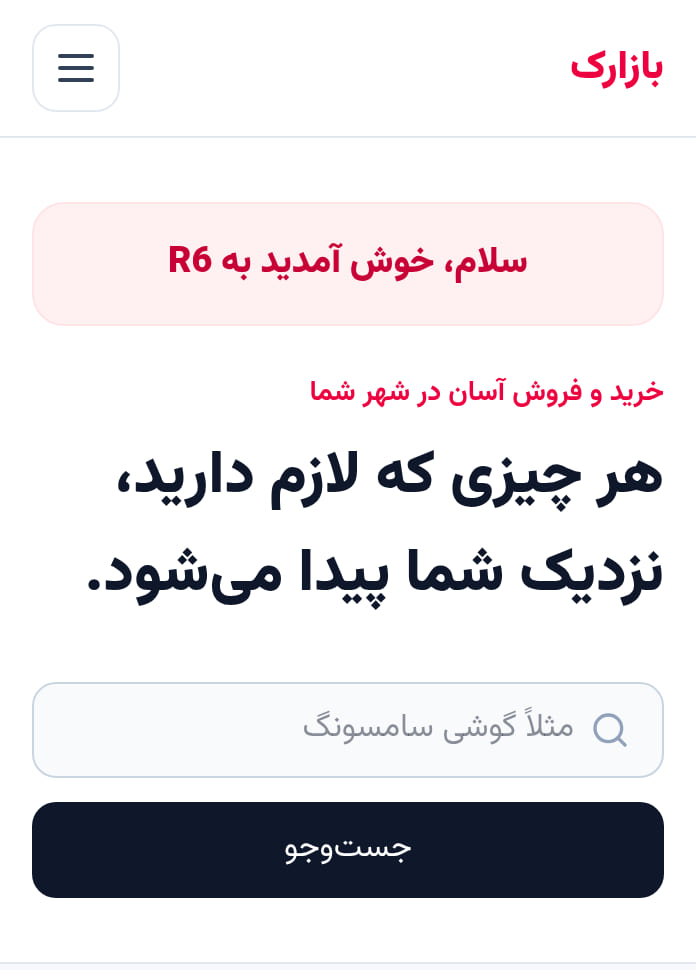Open the hamburger menu
Image resolution: width=696 pixels, height=970 pixels.
pos(75,68)
